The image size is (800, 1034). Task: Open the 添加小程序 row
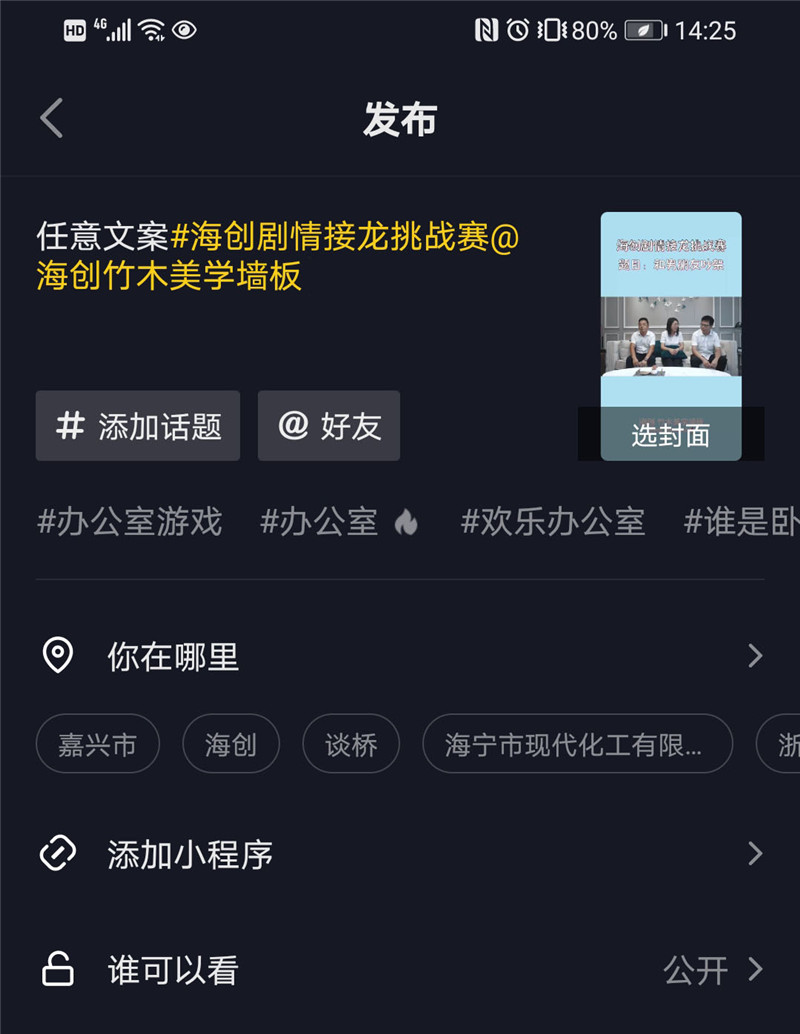click(400, 854)
